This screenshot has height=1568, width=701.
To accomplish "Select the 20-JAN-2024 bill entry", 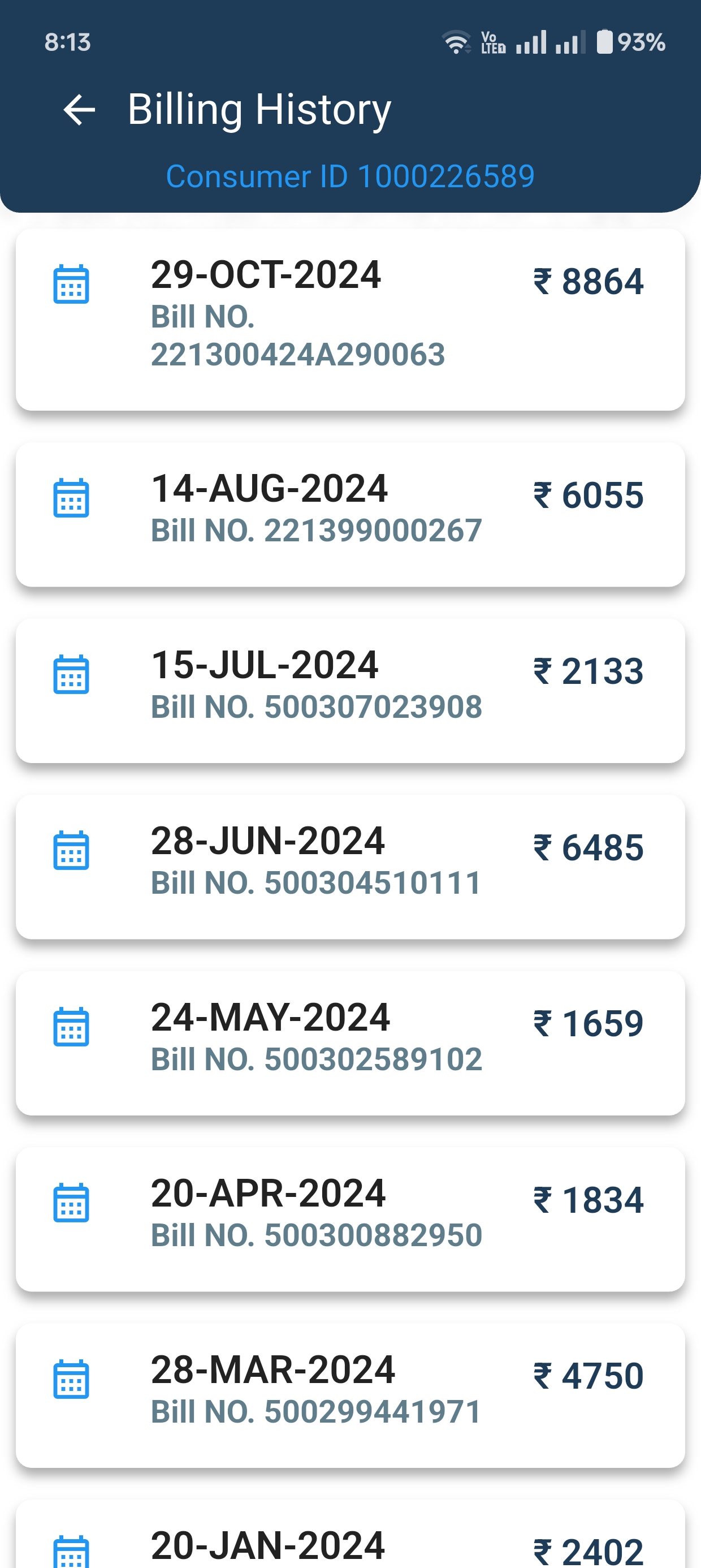I will (350, 1534).
